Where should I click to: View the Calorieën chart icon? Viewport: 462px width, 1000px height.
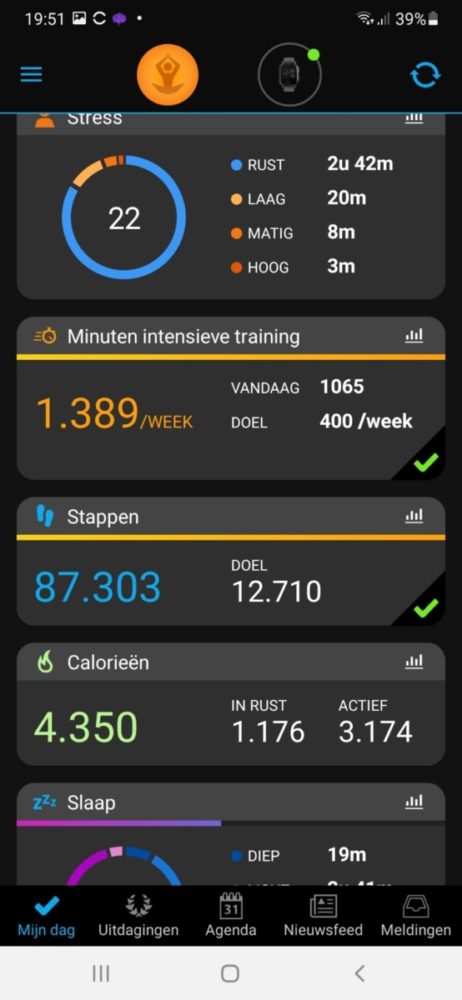(414, 662)
